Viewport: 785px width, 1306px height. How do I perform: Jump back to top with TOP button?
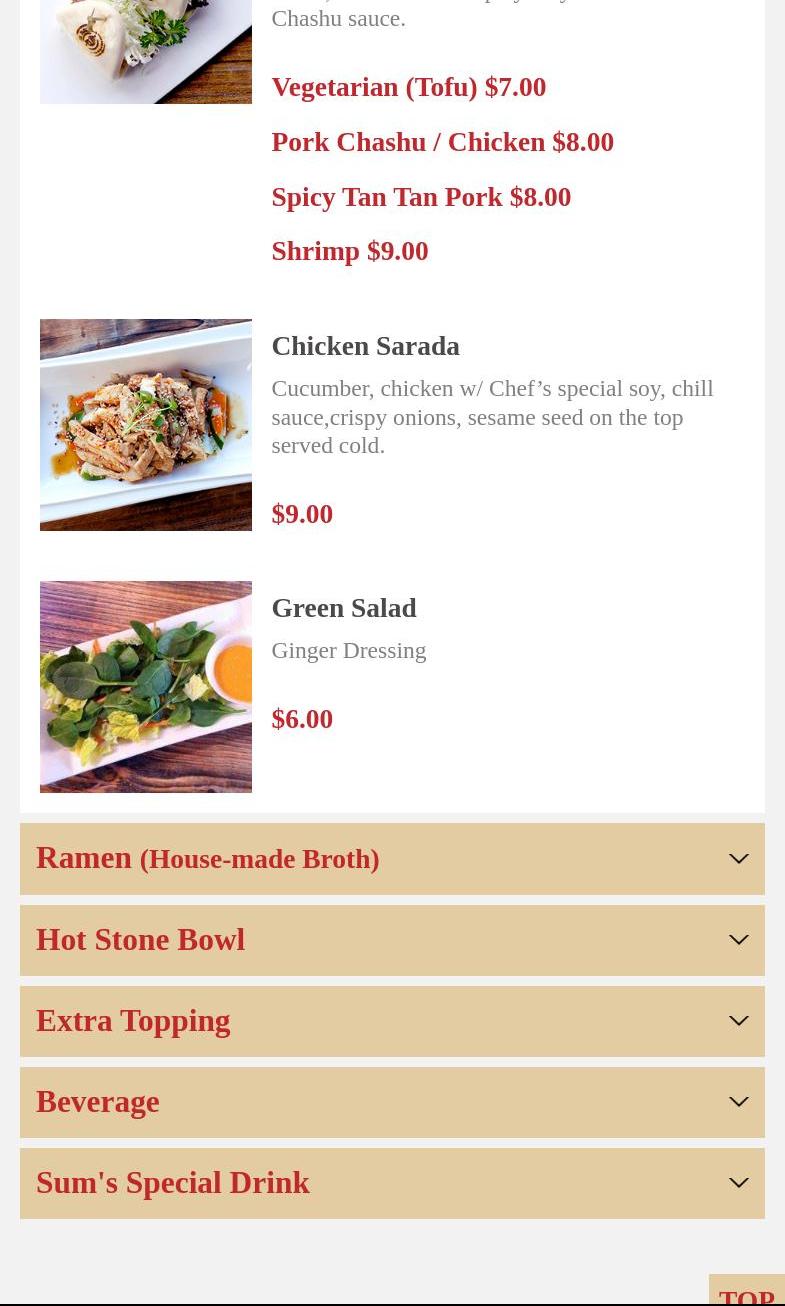click(747, 1291)
